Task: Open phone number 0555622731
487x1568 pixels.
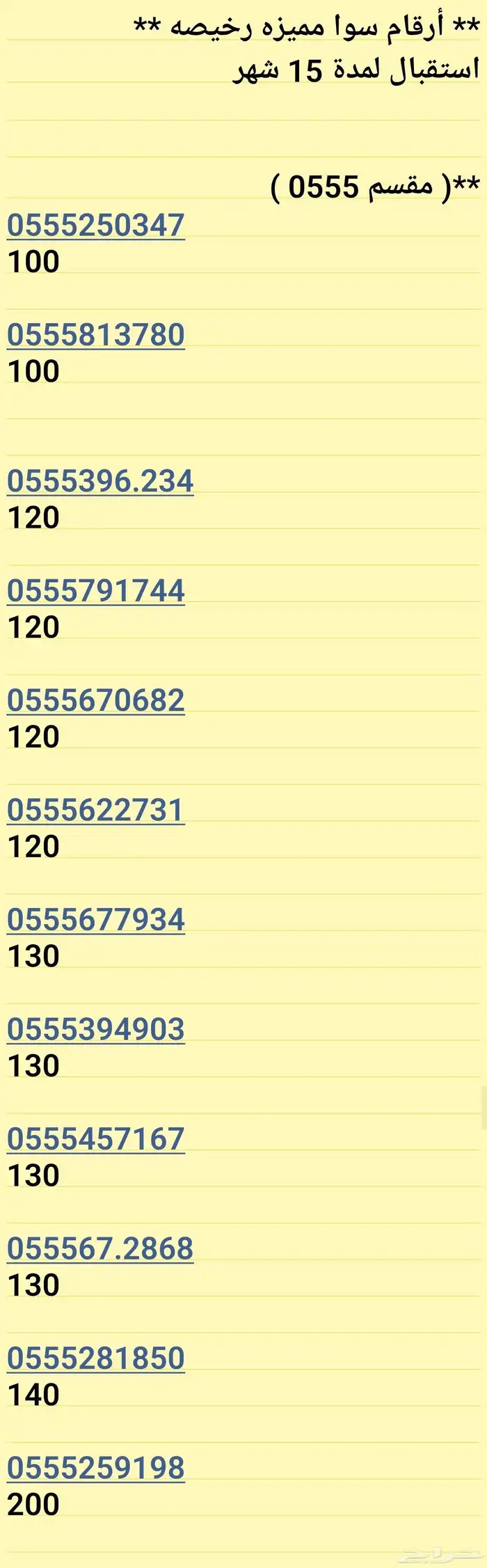Action: click(96, 810)
